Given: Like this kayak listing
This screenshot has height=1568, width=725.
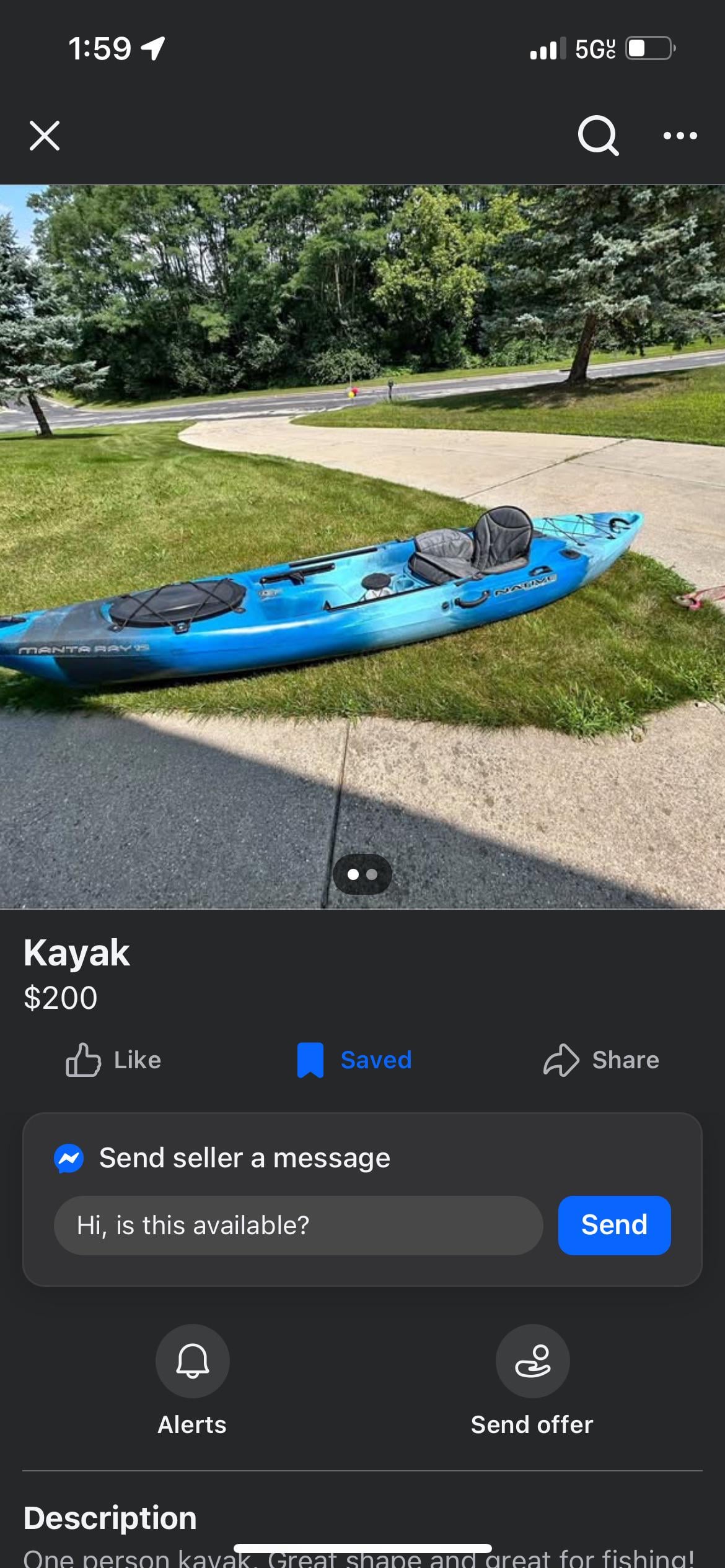Looking at the screenshot, I should point(113,1060).
